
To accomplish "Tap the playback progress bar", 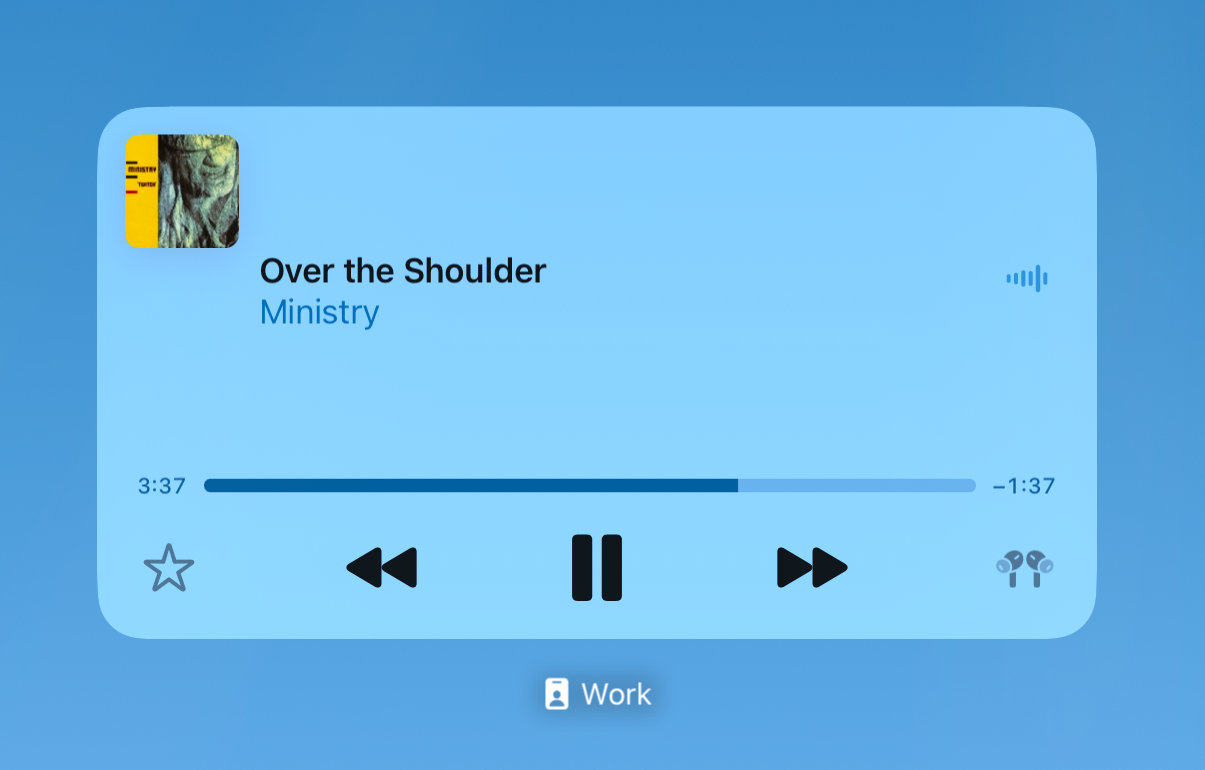I will (589, 486).
